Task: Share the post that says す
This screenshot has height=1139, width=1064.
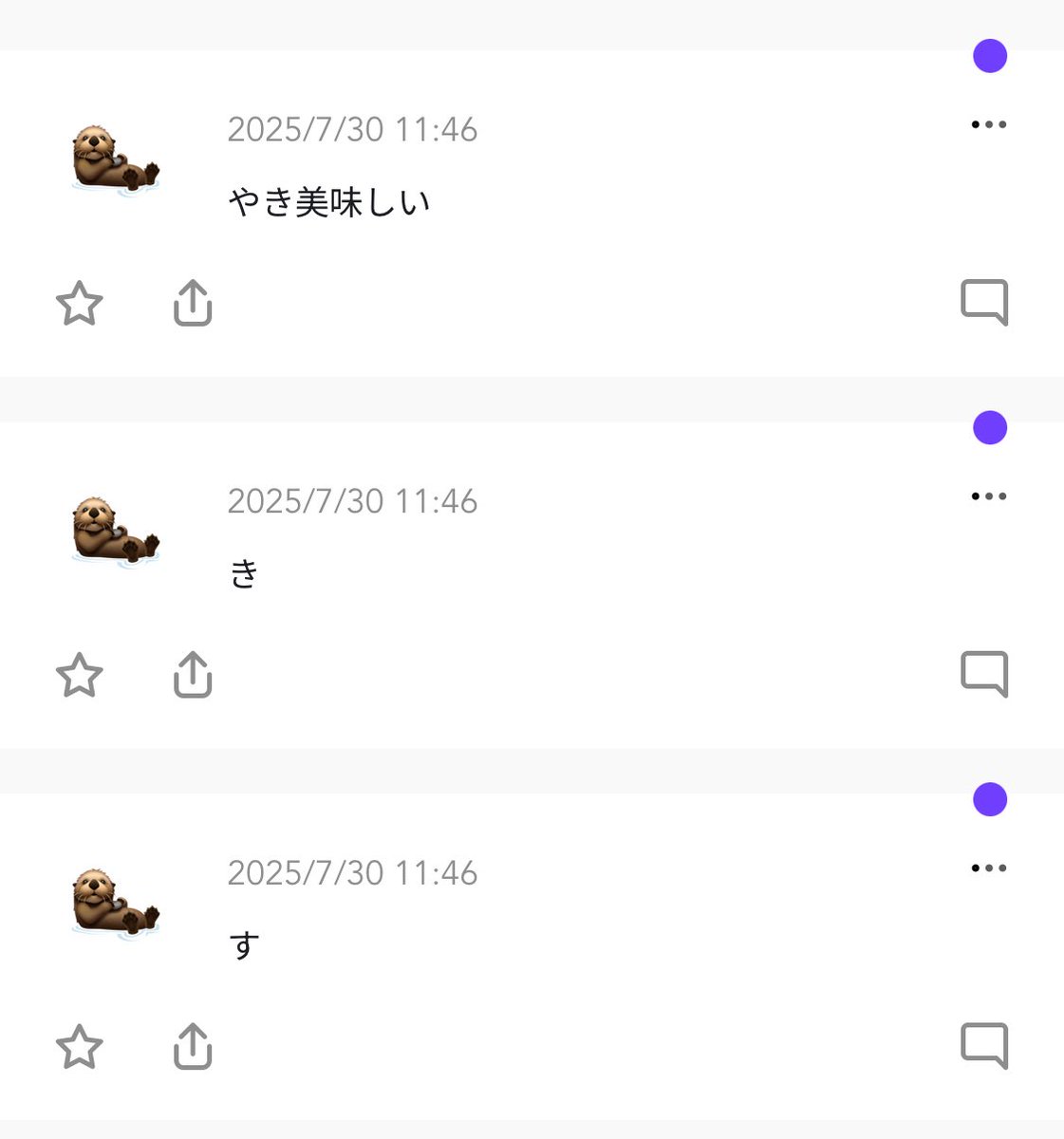Action: [x=193, y=1047]
